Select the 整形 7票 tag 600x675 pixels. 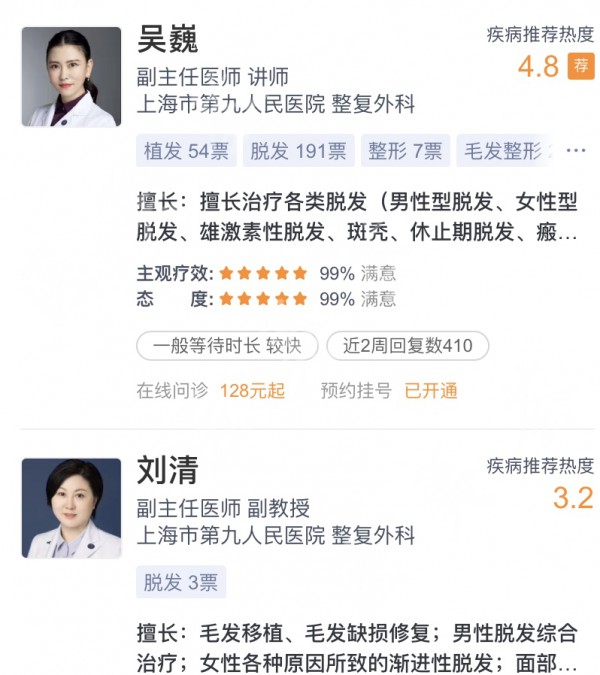pos(405,151)
